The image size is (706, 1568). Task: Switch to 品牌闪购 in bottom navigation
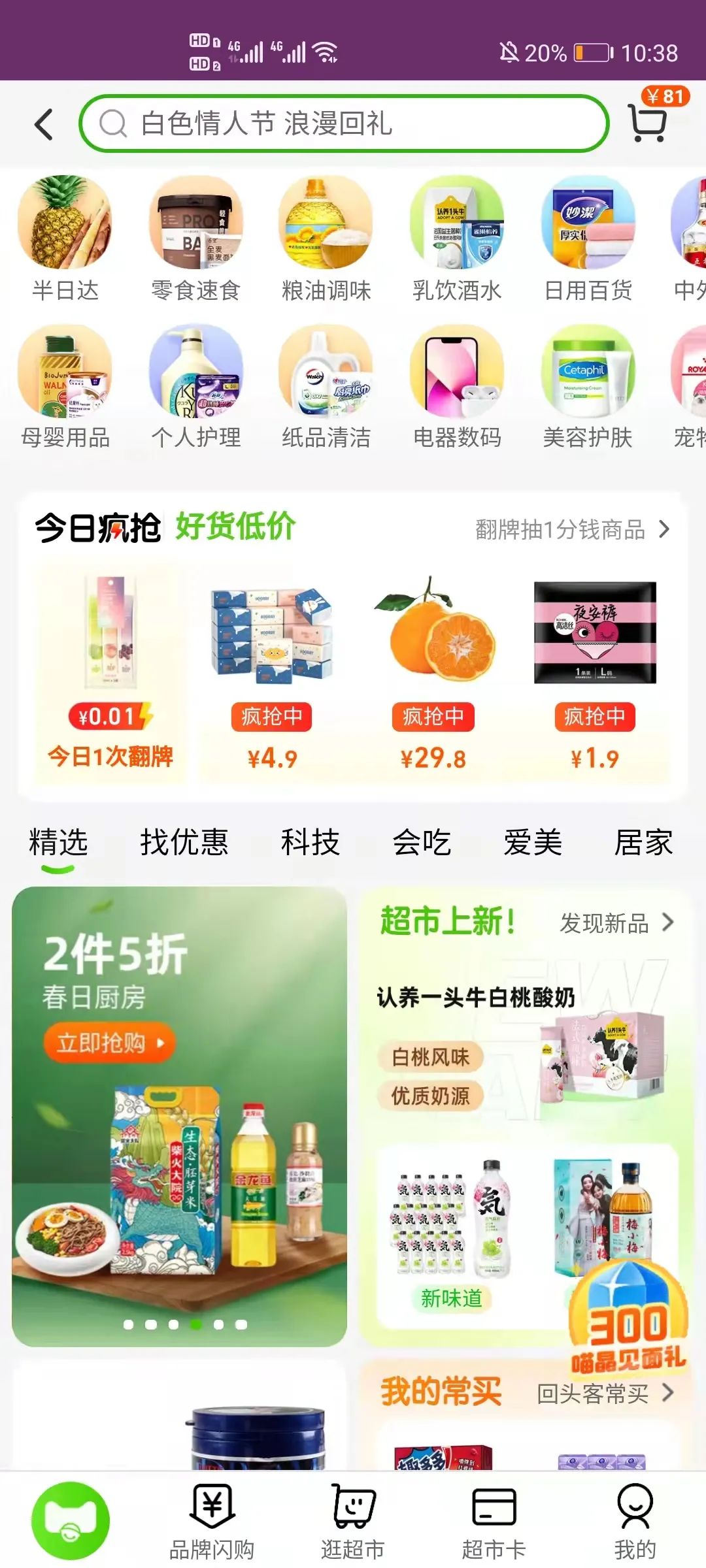coord(212,1521)
